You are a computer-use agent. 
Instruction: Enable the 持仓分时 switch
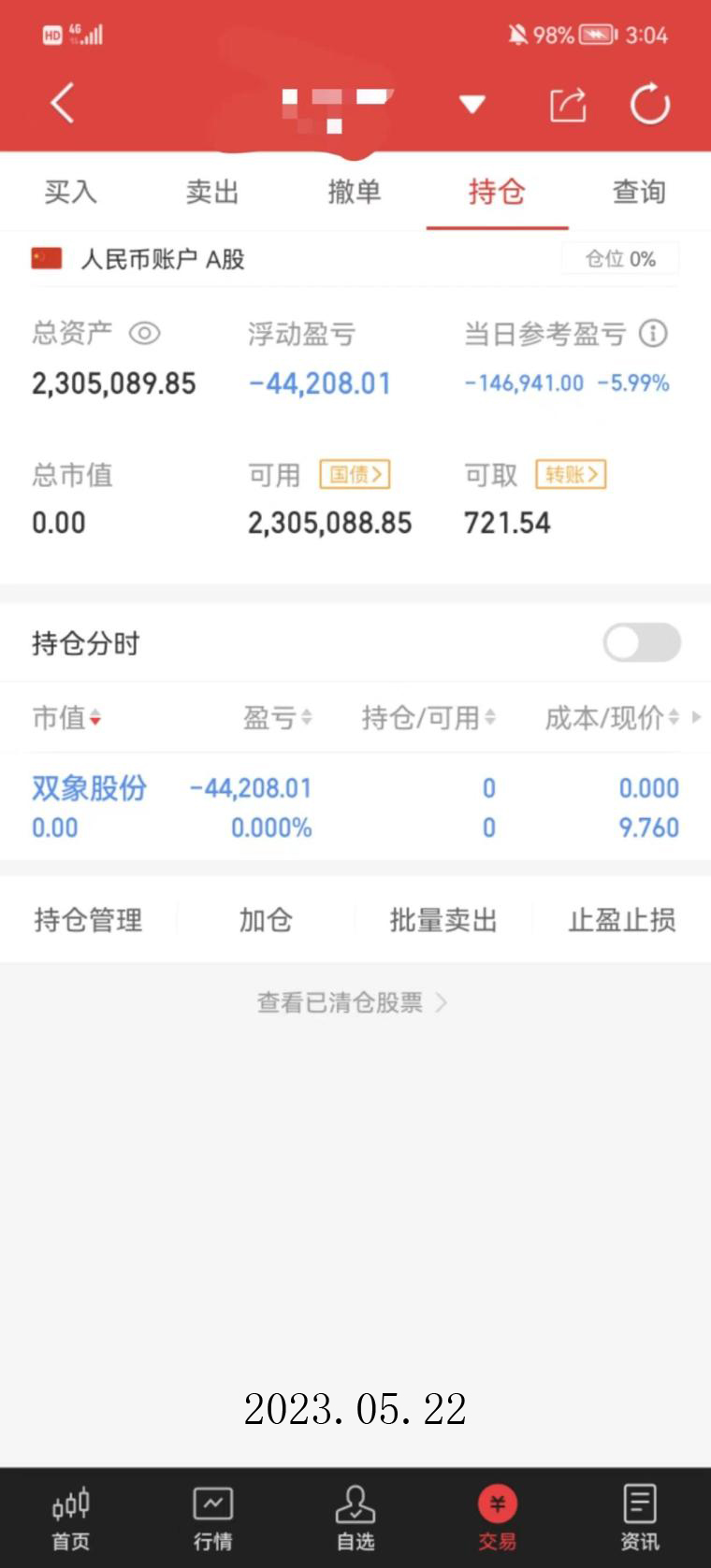[642, 642]
